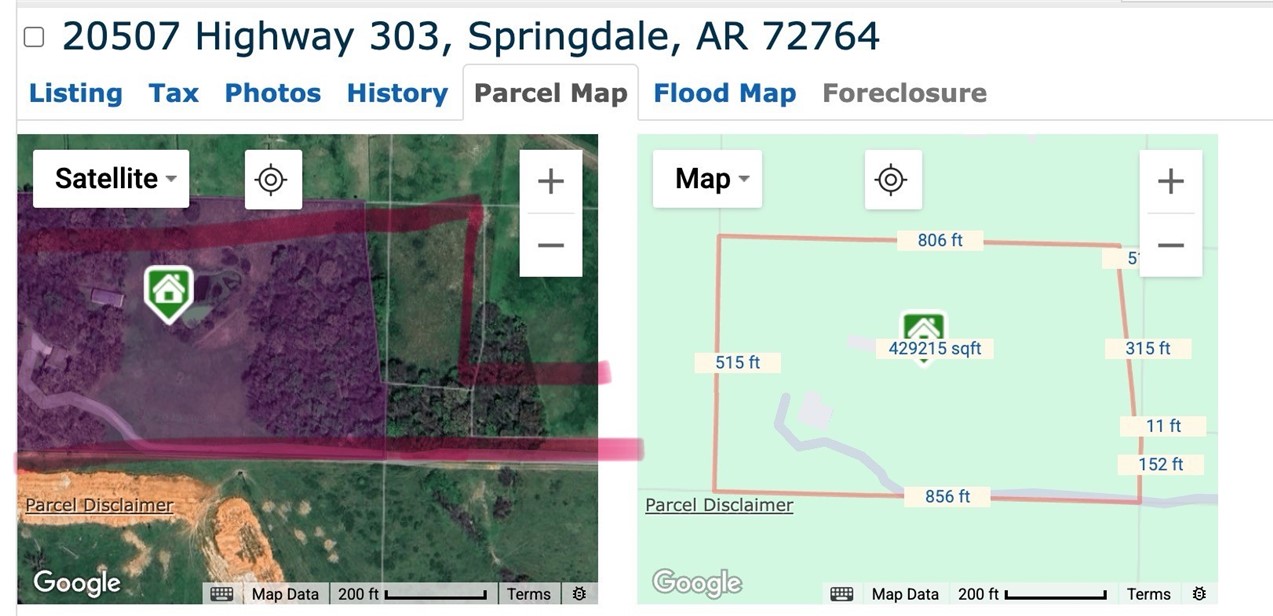Expand the Map type dropdown on parcel map
The image size is (1273, 616).
[707, 179]
